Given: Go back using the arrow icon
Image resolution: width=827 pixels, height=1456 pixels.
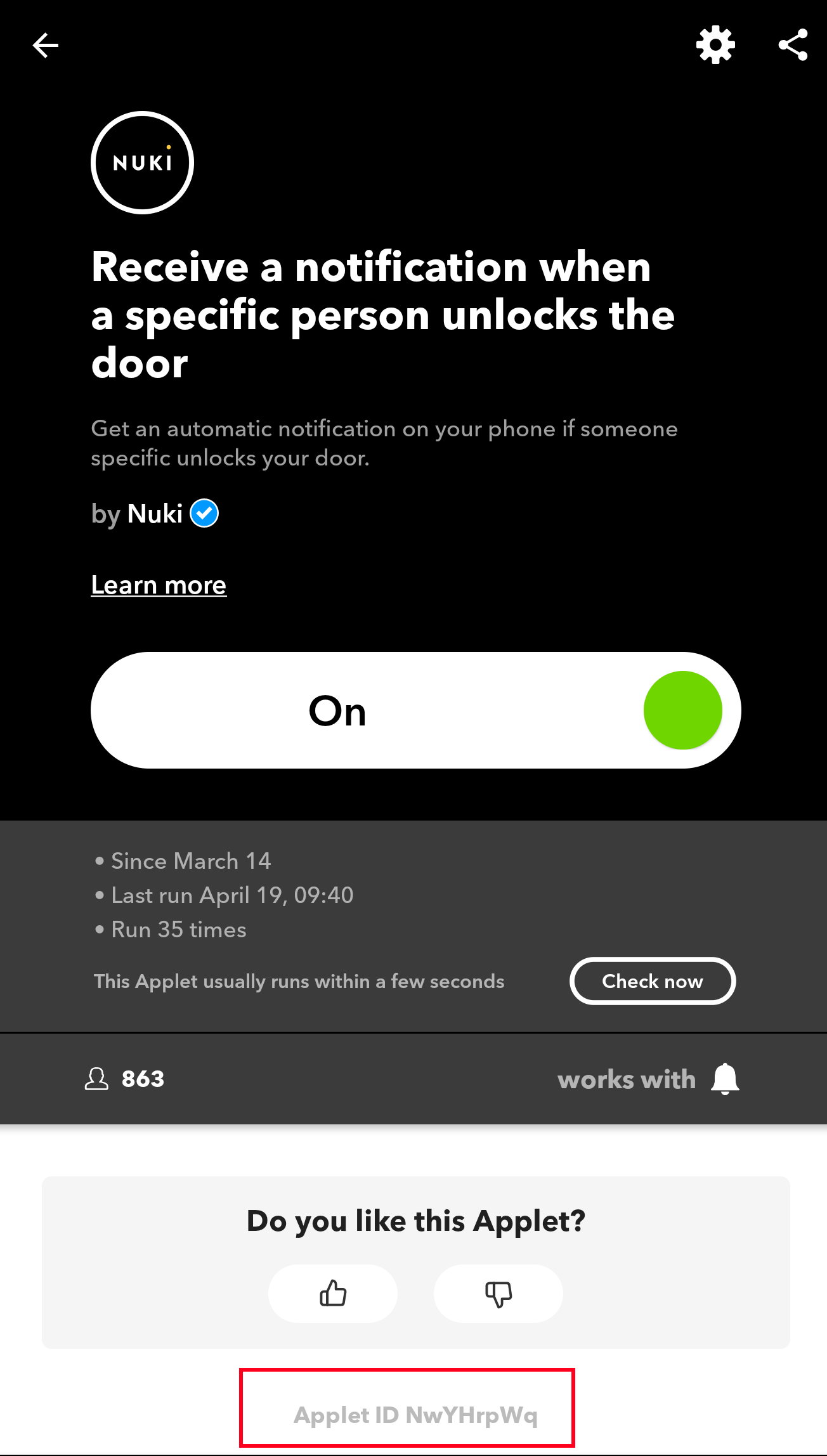Looking at the screenshot, I should point(45,45).
